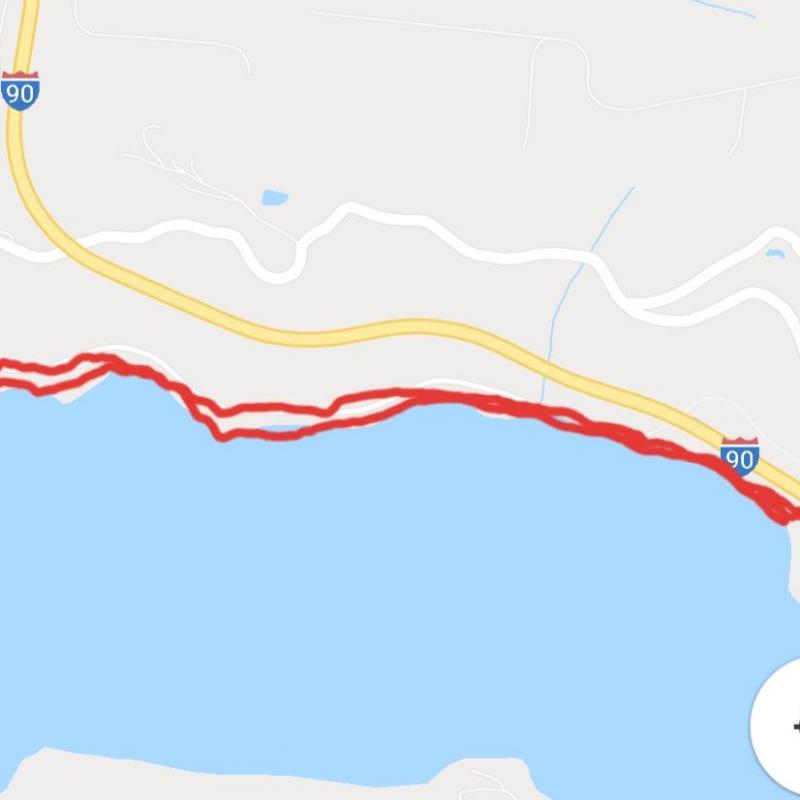This screenshot has height=800, width=800.
Task: Tap the round white map button
Action: pos(785,726)
